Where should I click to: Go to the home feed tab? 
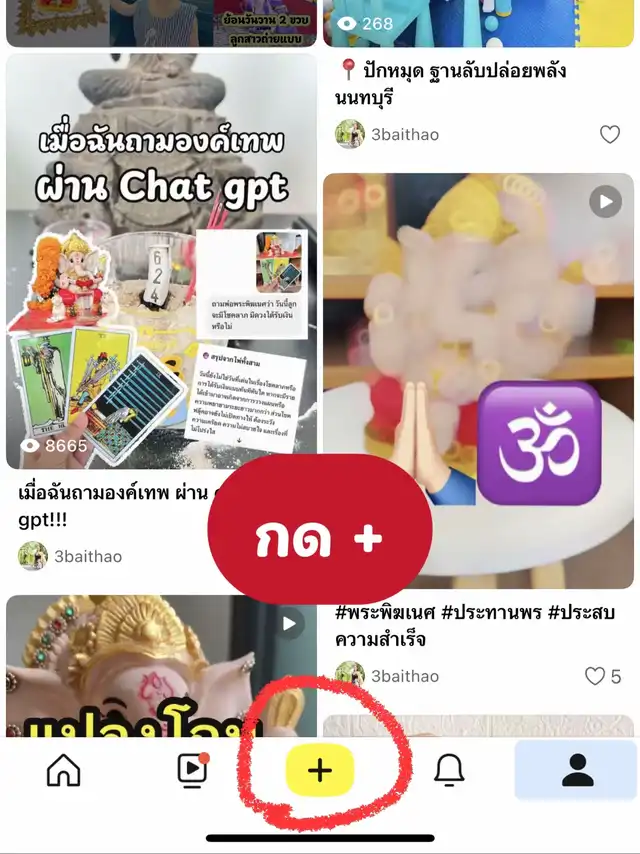click(x=64, y=770)
